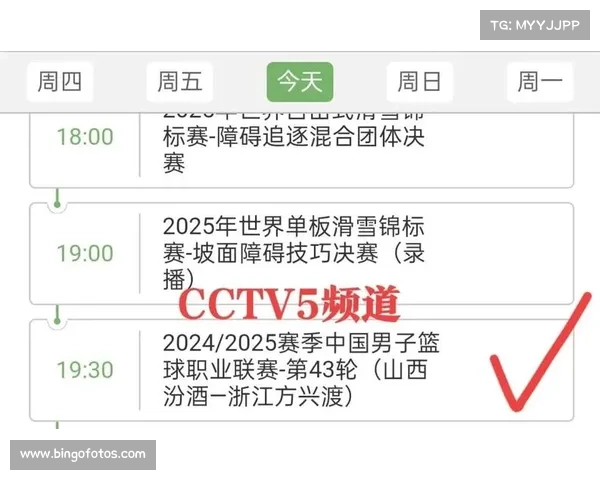The height and width of the screenshot is (480, 600).
Task: Switch to the 周五 day tab
Action: click(x=180, y=82)
